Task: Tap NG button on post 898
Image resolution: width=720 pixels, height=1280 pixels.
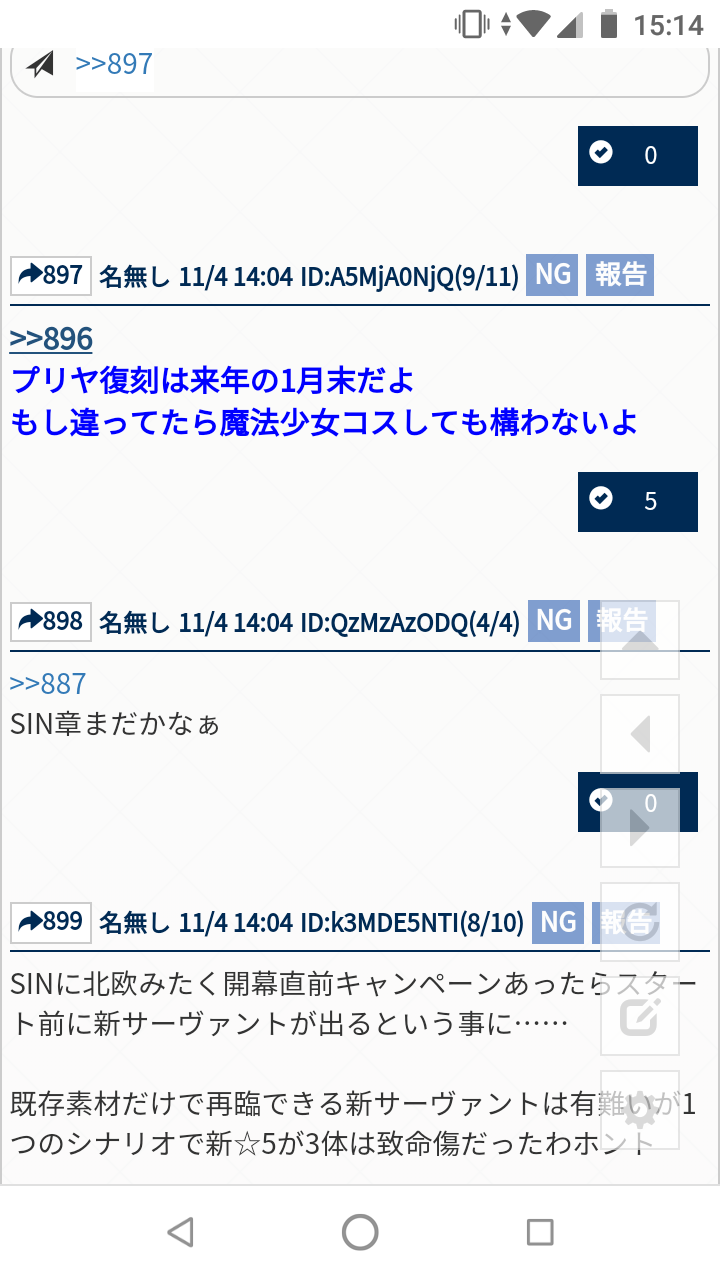Action: click(553, 621)
